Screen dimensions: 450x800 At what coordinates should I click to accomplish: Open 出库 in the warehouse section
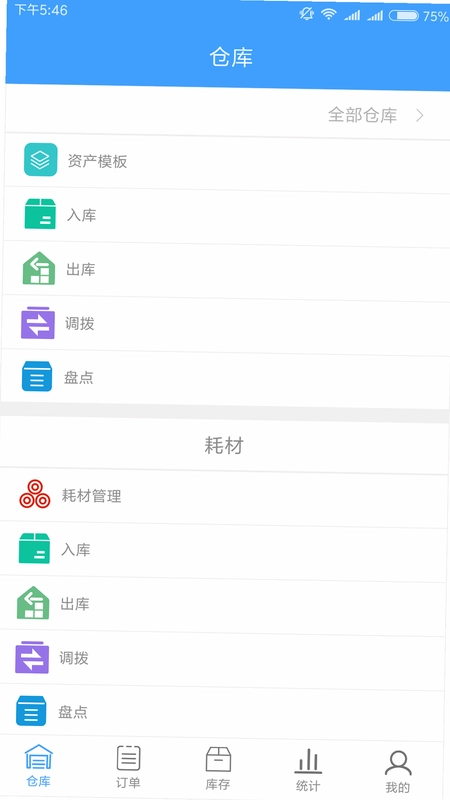pos(226,270)
